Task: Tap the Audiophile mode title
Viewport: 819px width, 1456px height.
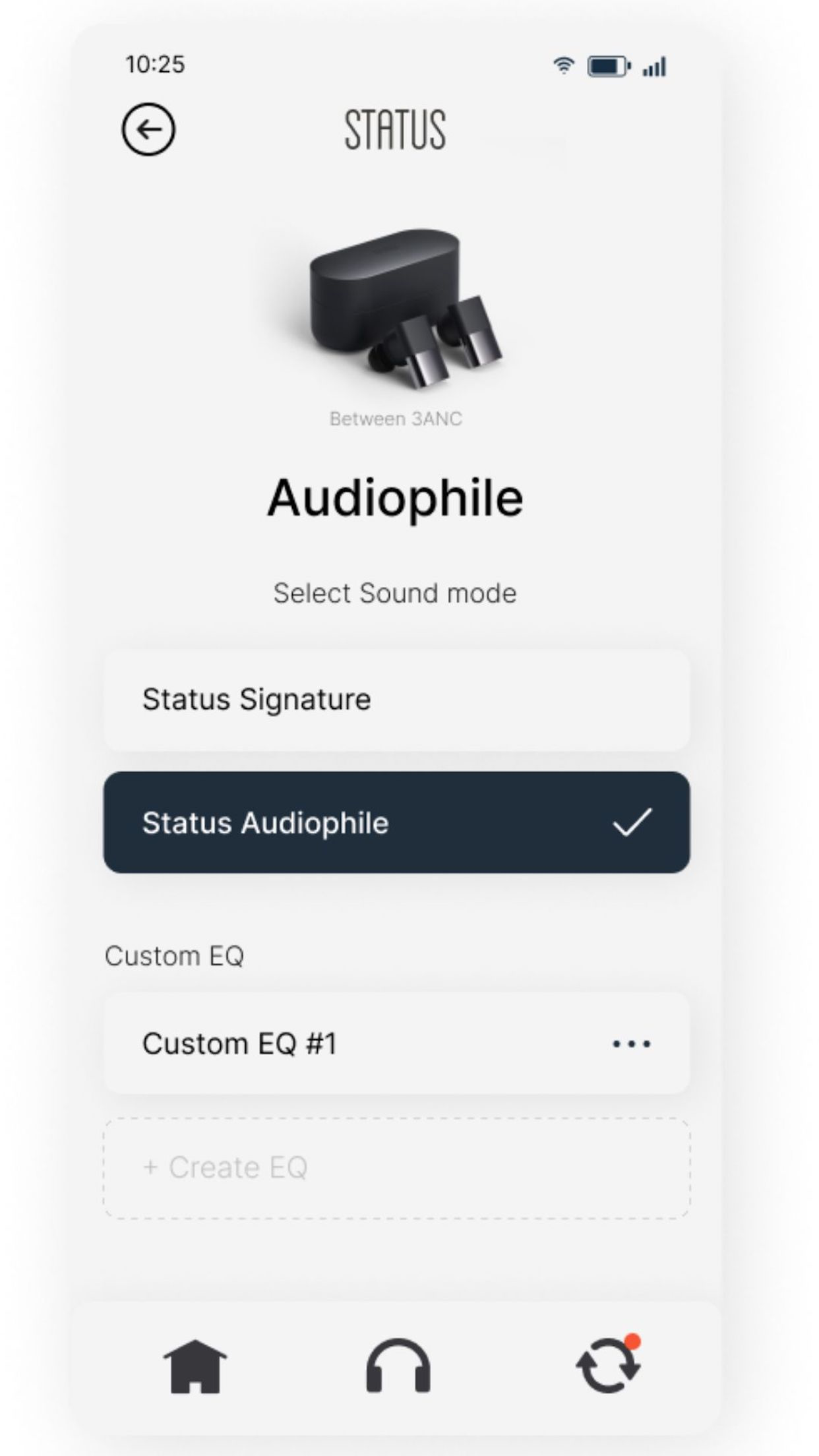Action: click(x=394, y=498)
